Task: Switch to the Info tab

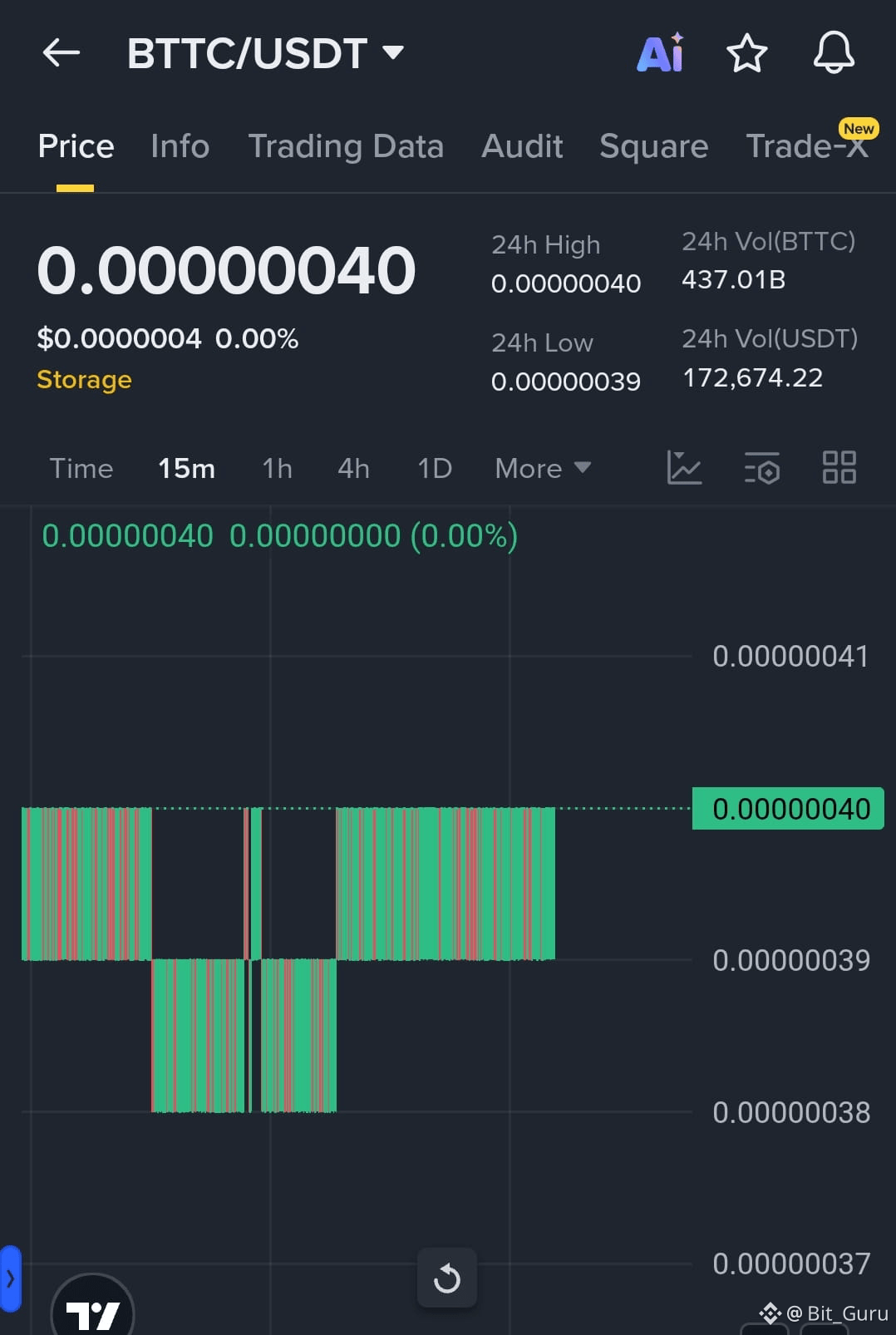Action: (x=180, y=146)
